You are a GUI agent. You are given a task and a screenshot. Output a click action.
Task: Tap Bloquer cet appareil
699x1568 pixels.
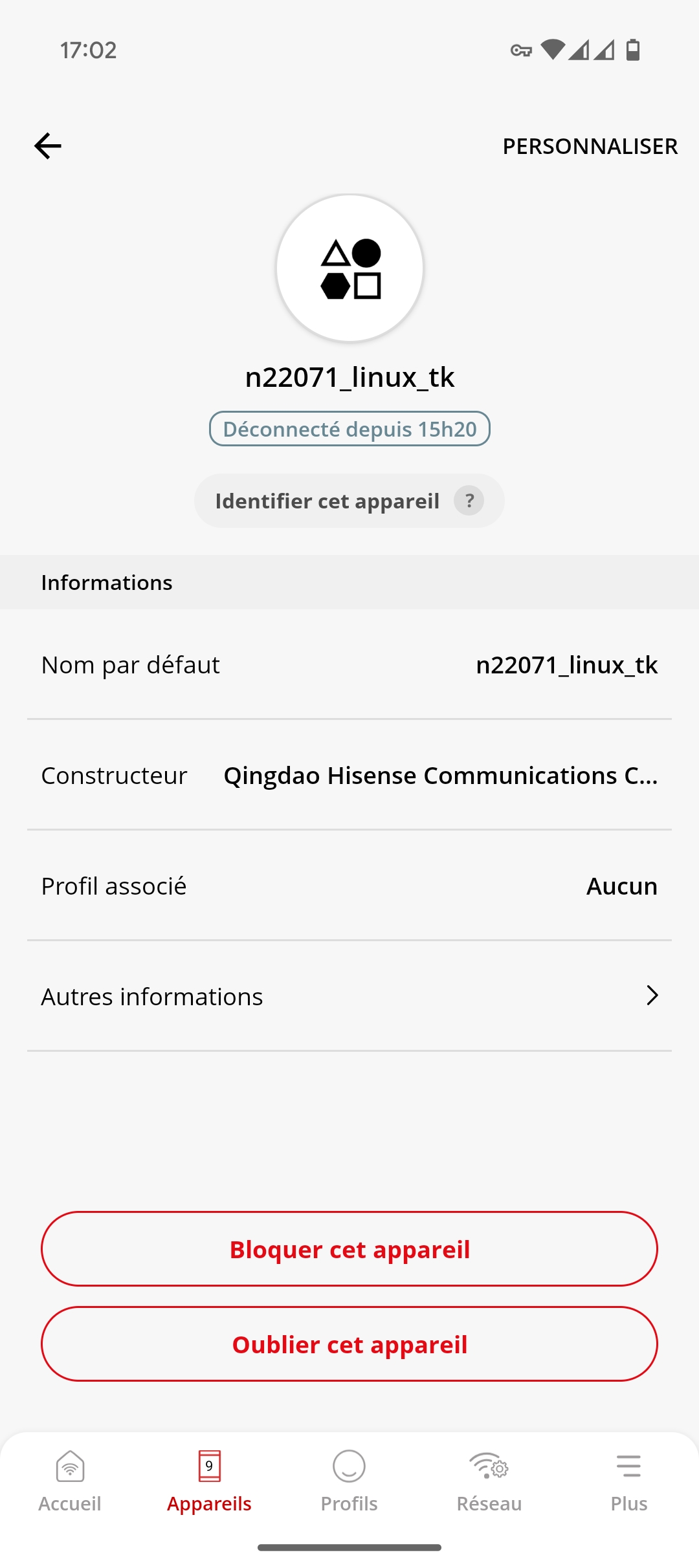pos(349,1249)
